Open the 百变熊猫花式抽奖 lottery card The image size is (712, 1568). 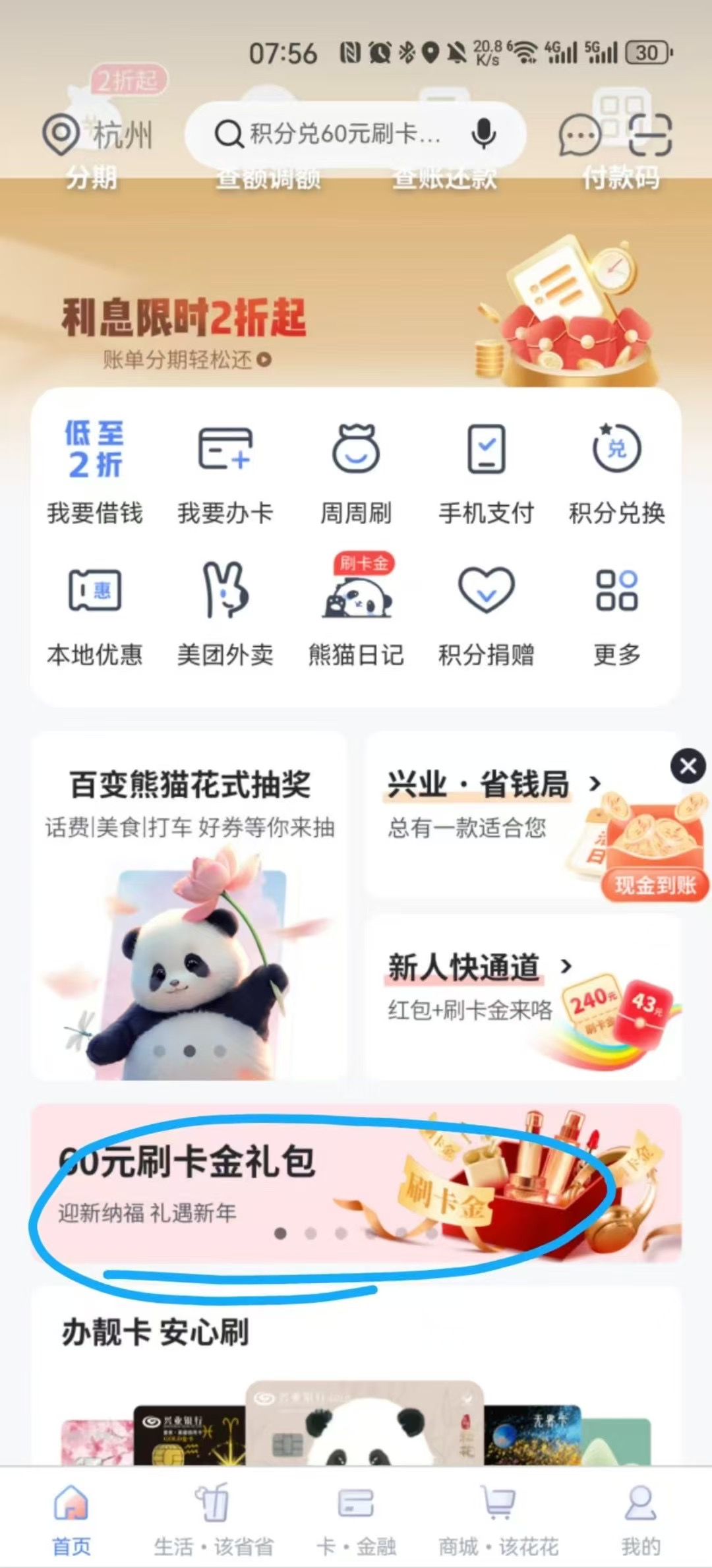pos(189,903)
